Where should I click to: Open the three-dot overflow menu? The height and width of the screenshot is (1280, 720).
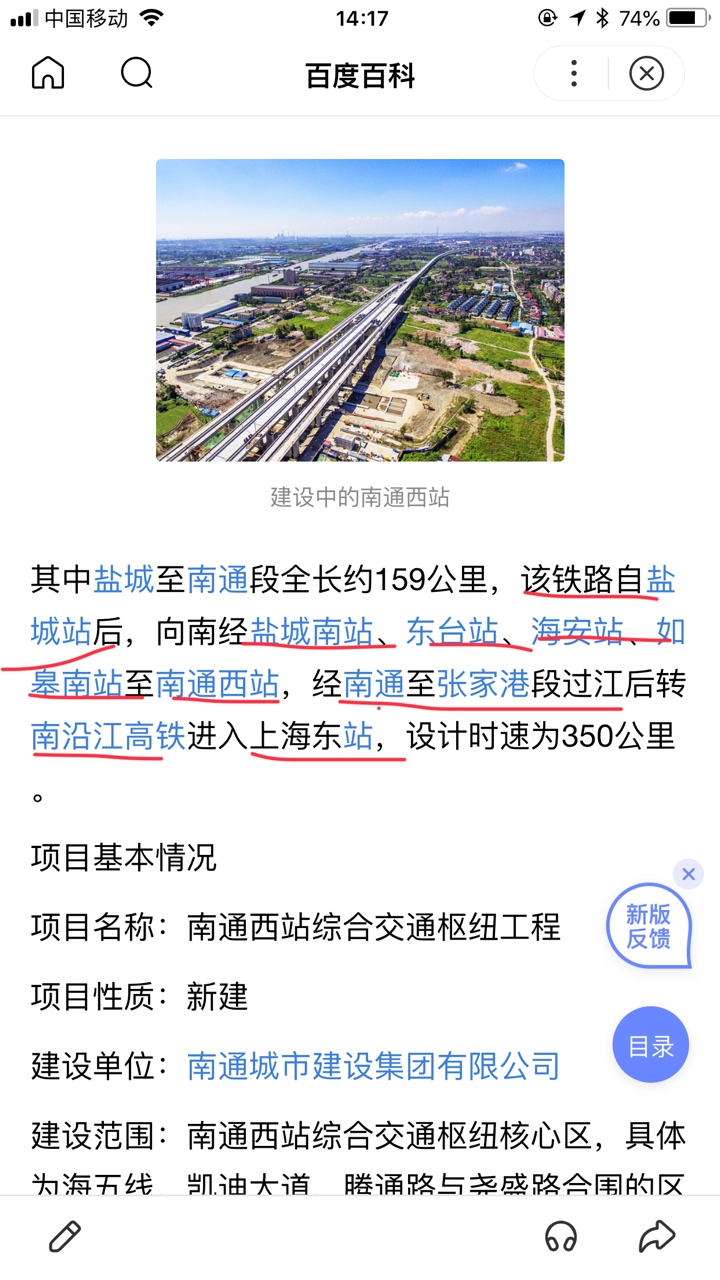click(x=573, y=74)
